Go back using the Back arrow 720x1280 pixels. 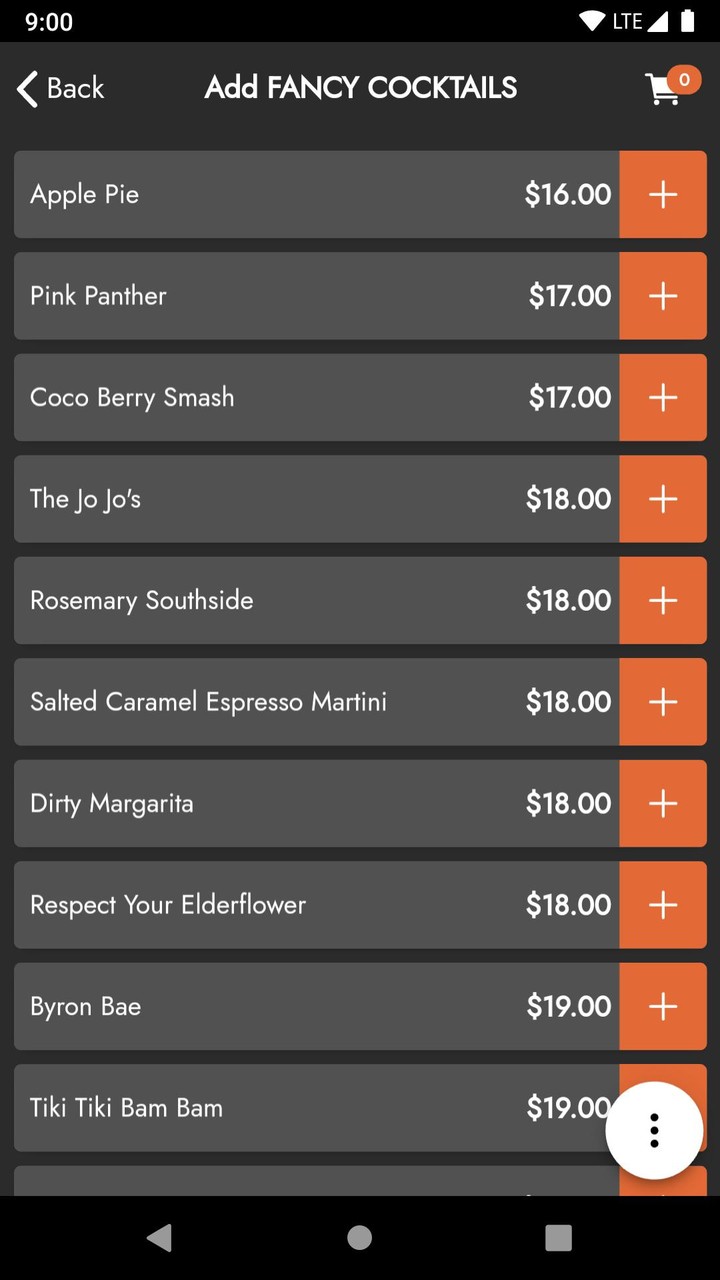point(60,88)
